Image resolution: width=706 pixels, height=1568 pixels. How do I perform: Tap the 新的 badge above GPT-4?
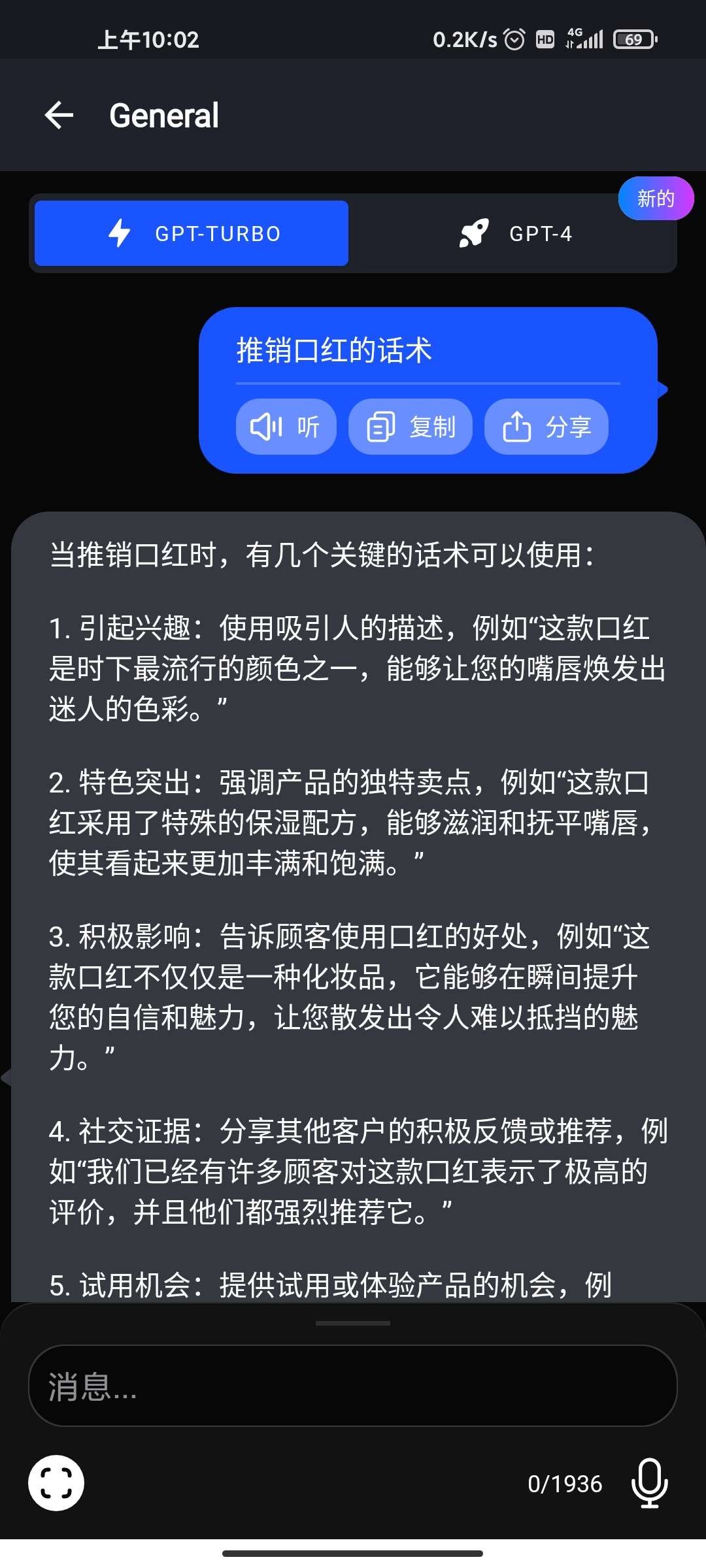[654, 199]
